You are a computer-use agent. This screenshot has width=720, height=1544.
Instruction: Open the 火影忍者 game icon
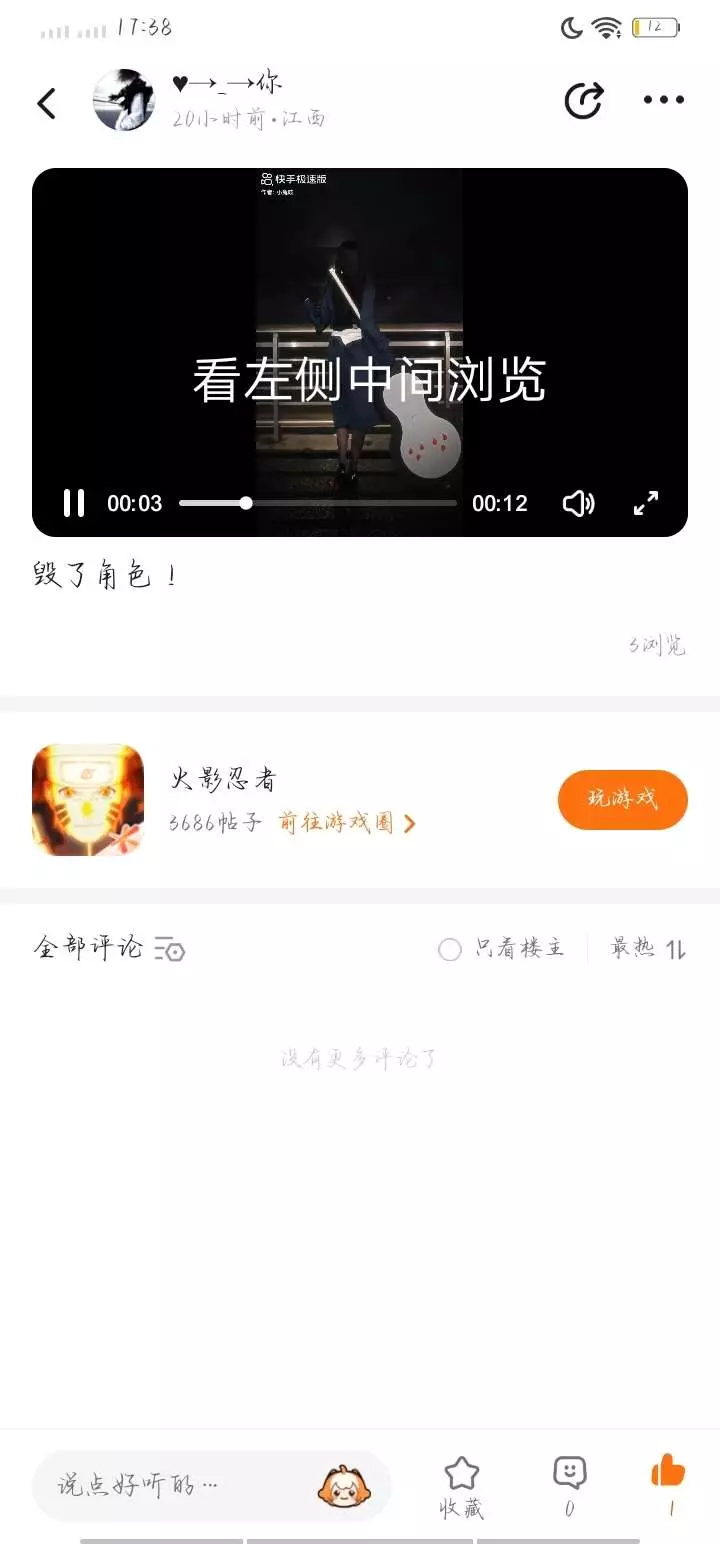click(88, 799)
